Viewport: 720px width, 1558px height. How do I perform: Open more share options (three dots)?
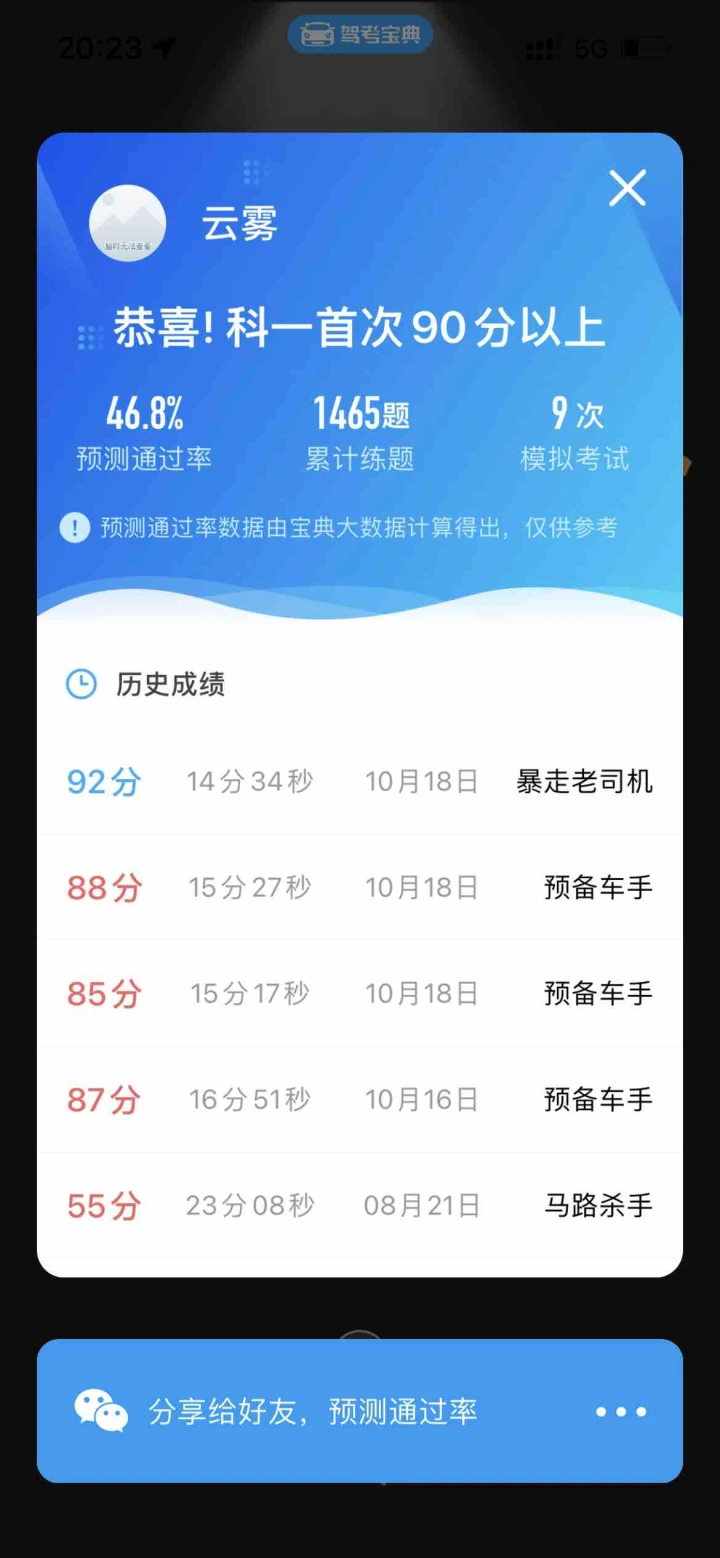tap(621, 1411)
